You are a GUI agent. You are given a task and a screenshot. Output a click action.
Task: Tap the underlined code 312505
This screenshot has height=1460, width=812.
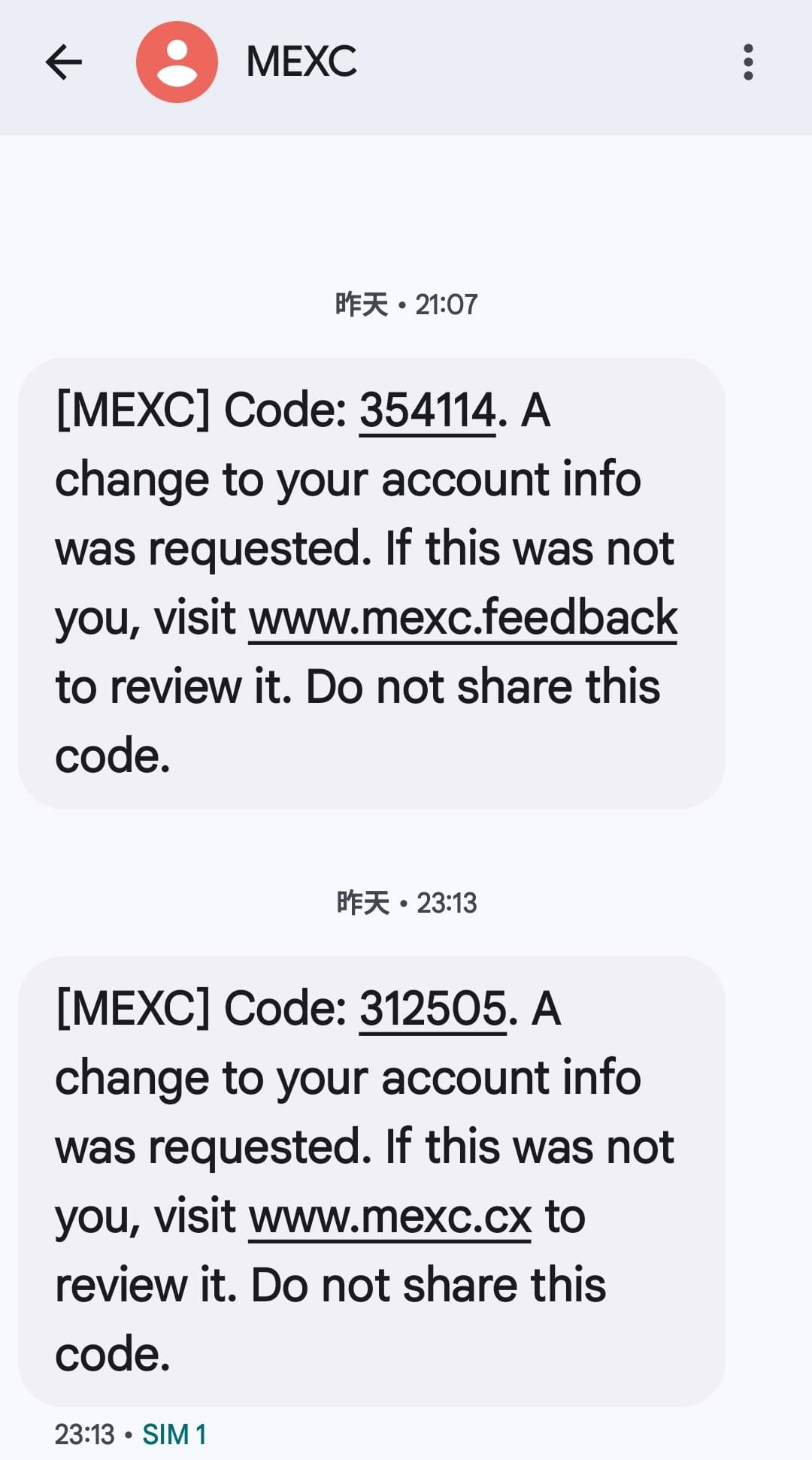tap(433, 1009)
